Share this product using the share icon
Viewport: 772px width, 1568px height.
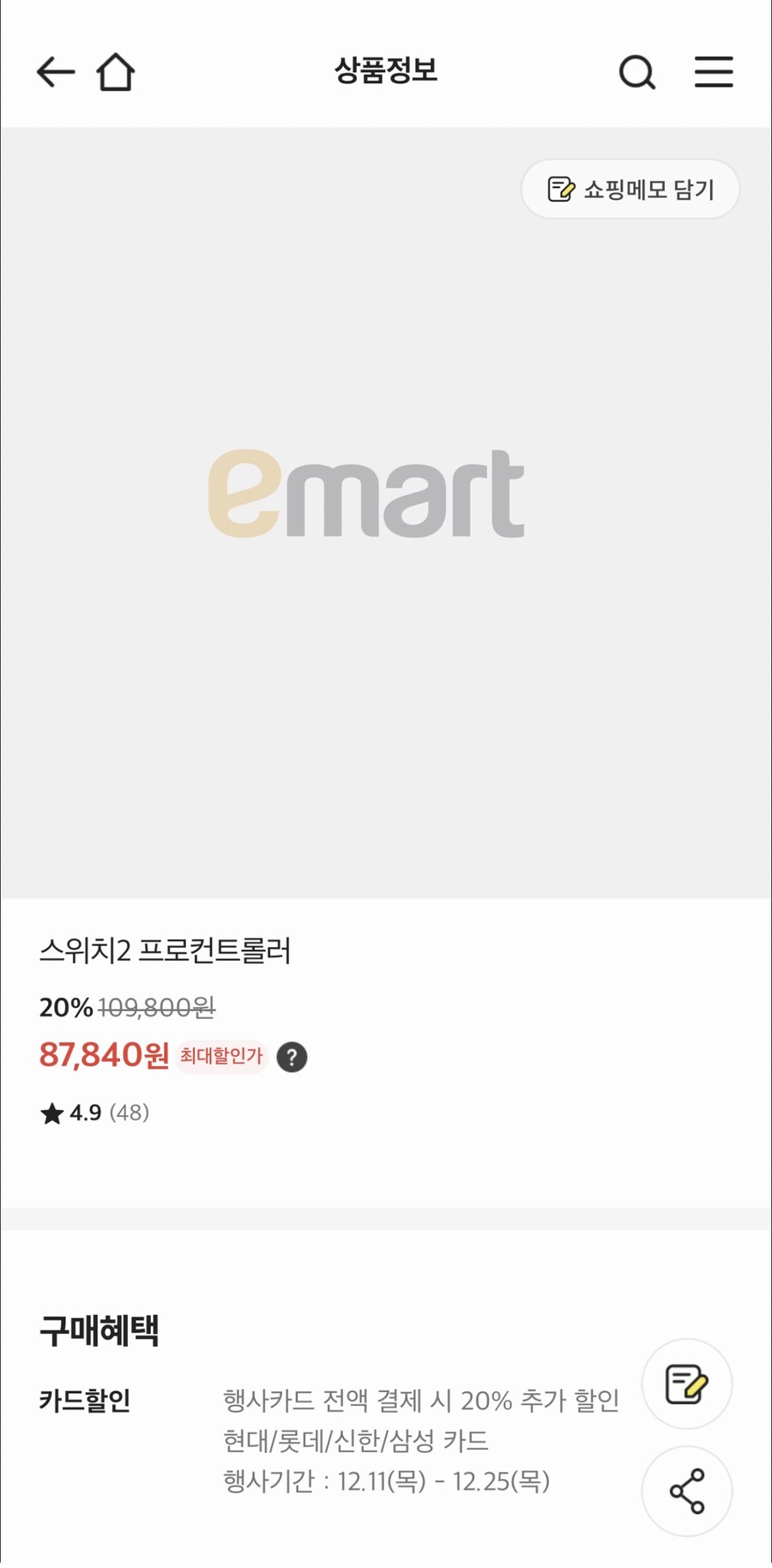[x=686, y=1491]
